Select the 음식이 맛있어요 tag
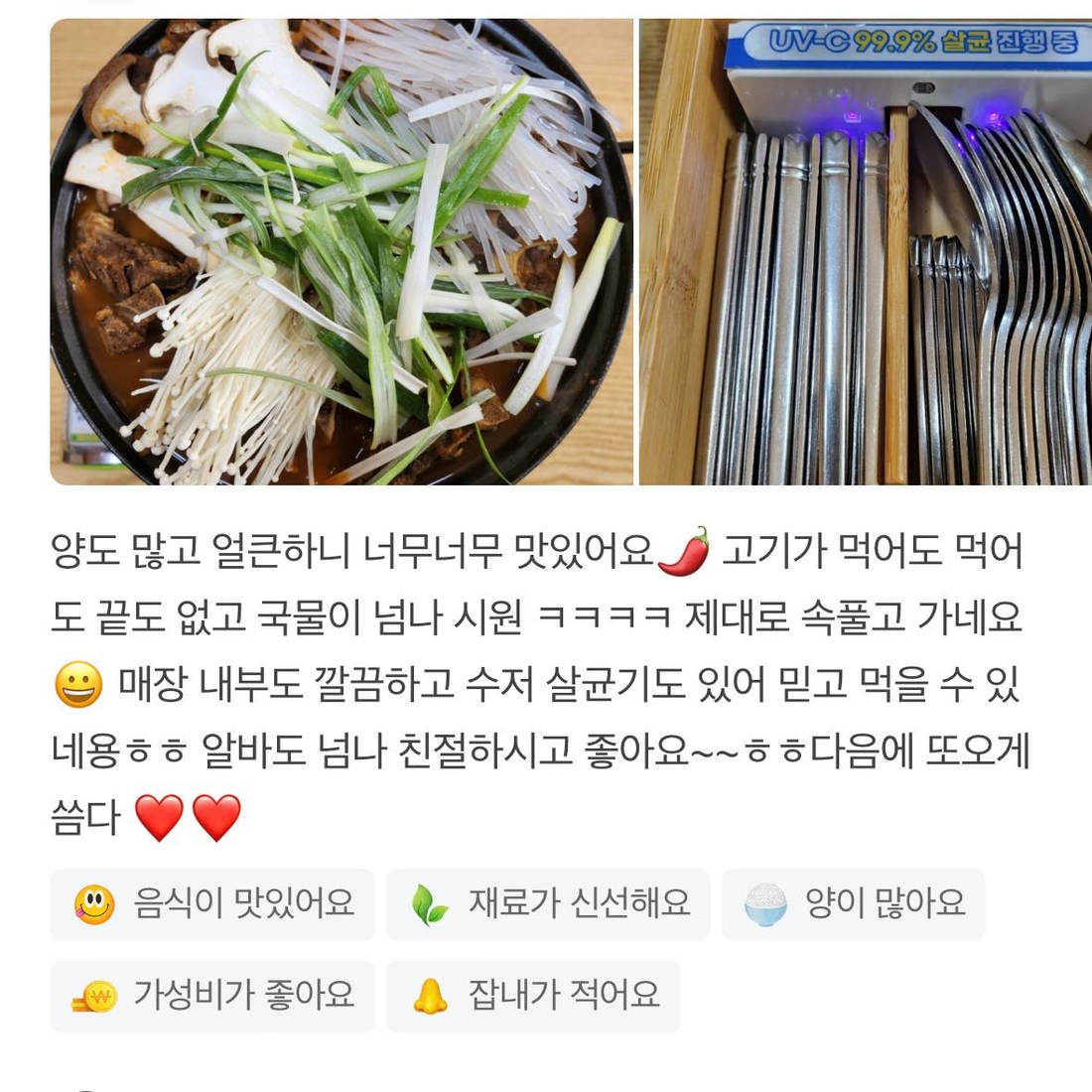Image resolution: width=1092 pixels, height=1092 pixels. 212,904
